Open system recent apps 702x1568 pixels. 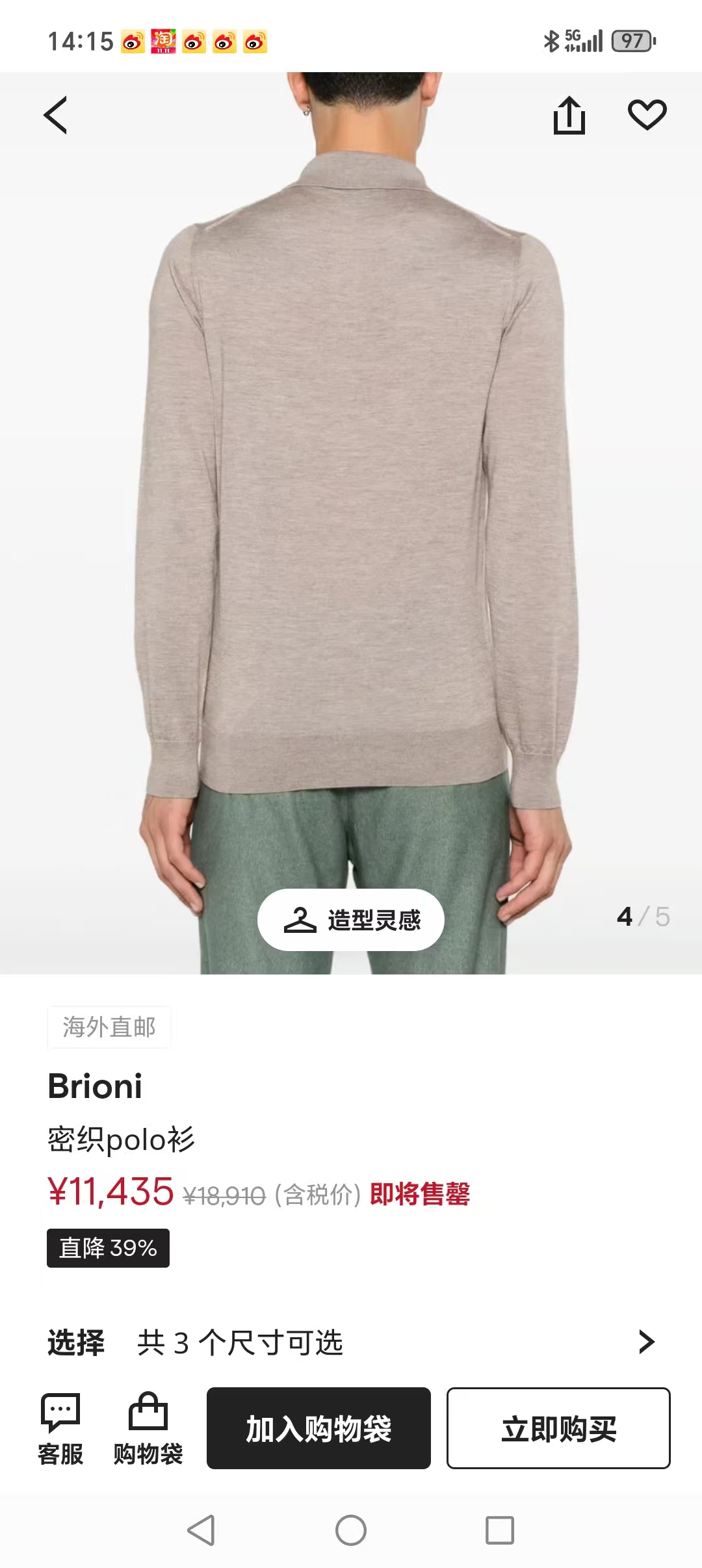500,1530
